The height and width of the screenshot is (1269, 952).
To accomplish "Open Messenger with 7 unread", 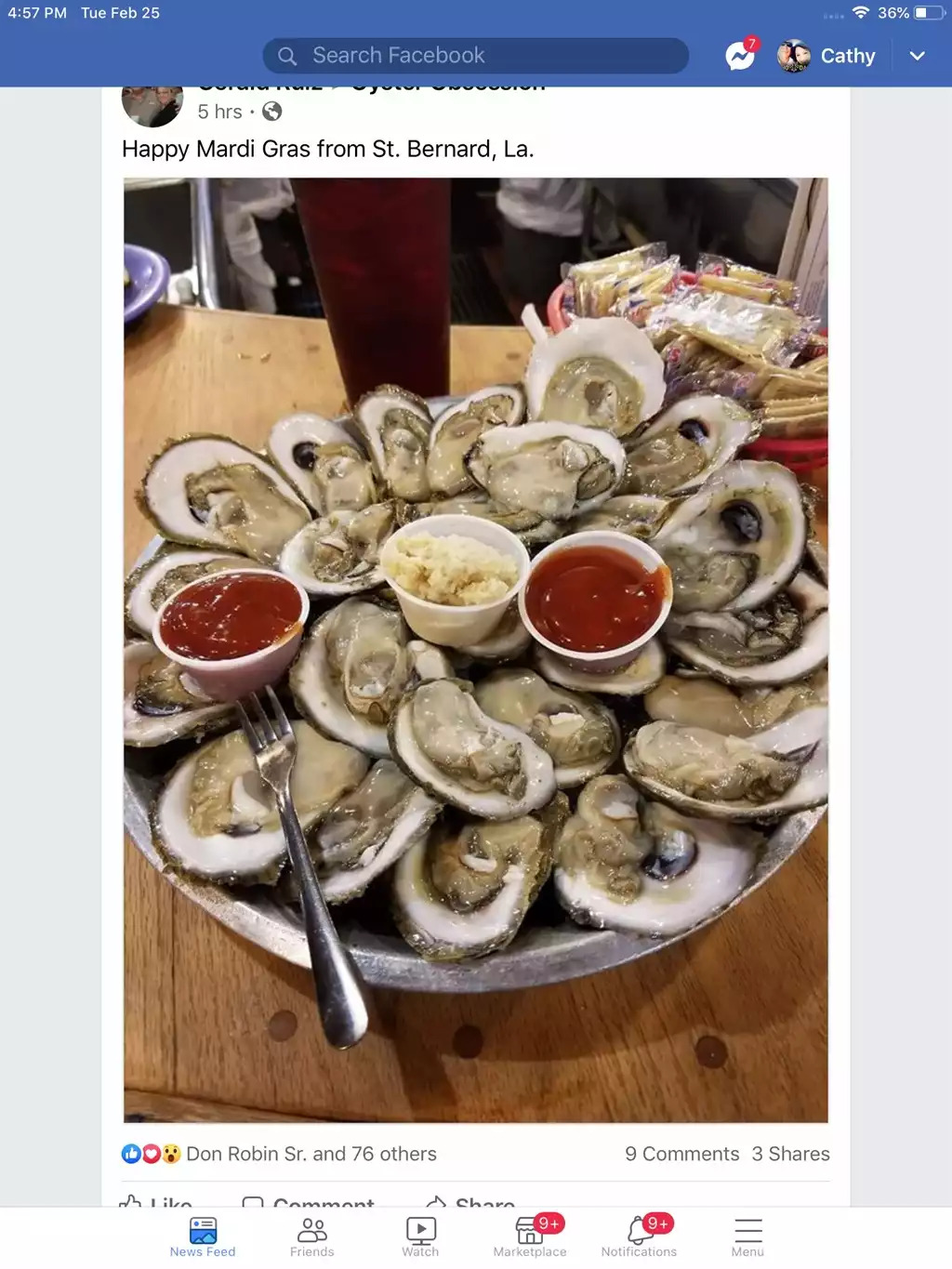I will pos(741,56).
